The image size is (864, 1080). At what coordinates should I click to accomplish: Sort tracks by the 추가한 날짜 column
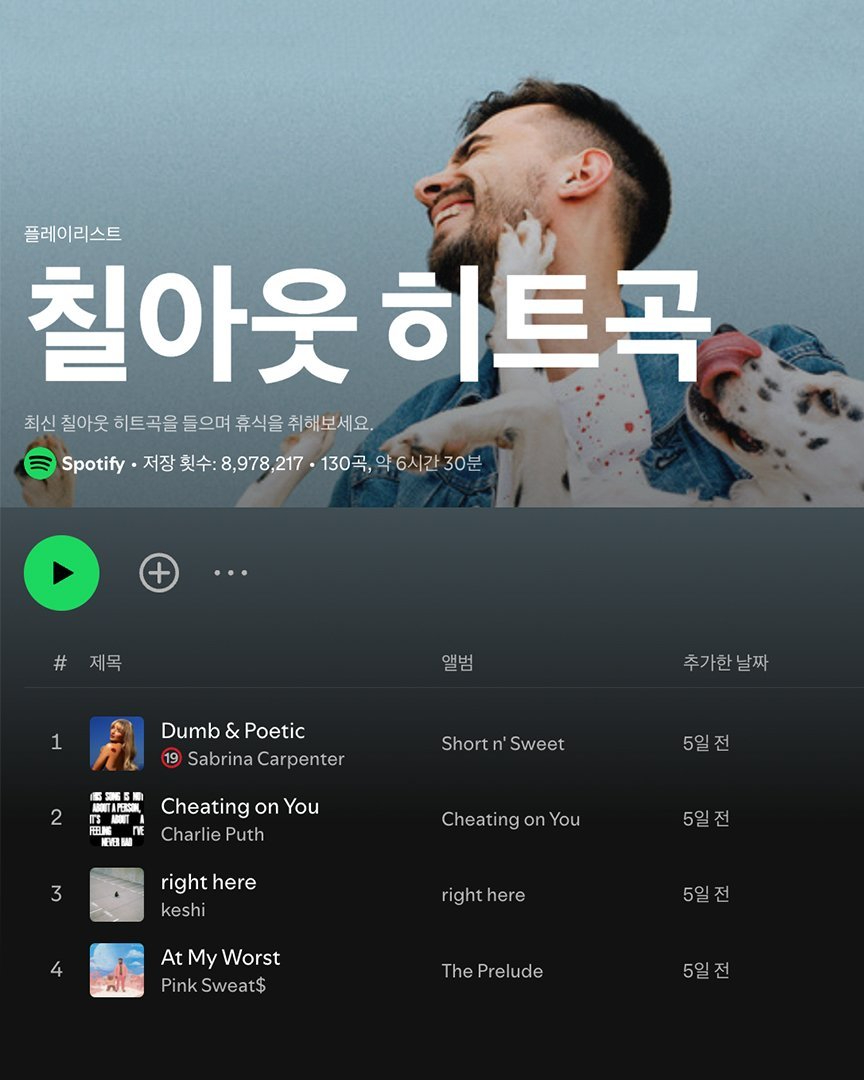725,663
